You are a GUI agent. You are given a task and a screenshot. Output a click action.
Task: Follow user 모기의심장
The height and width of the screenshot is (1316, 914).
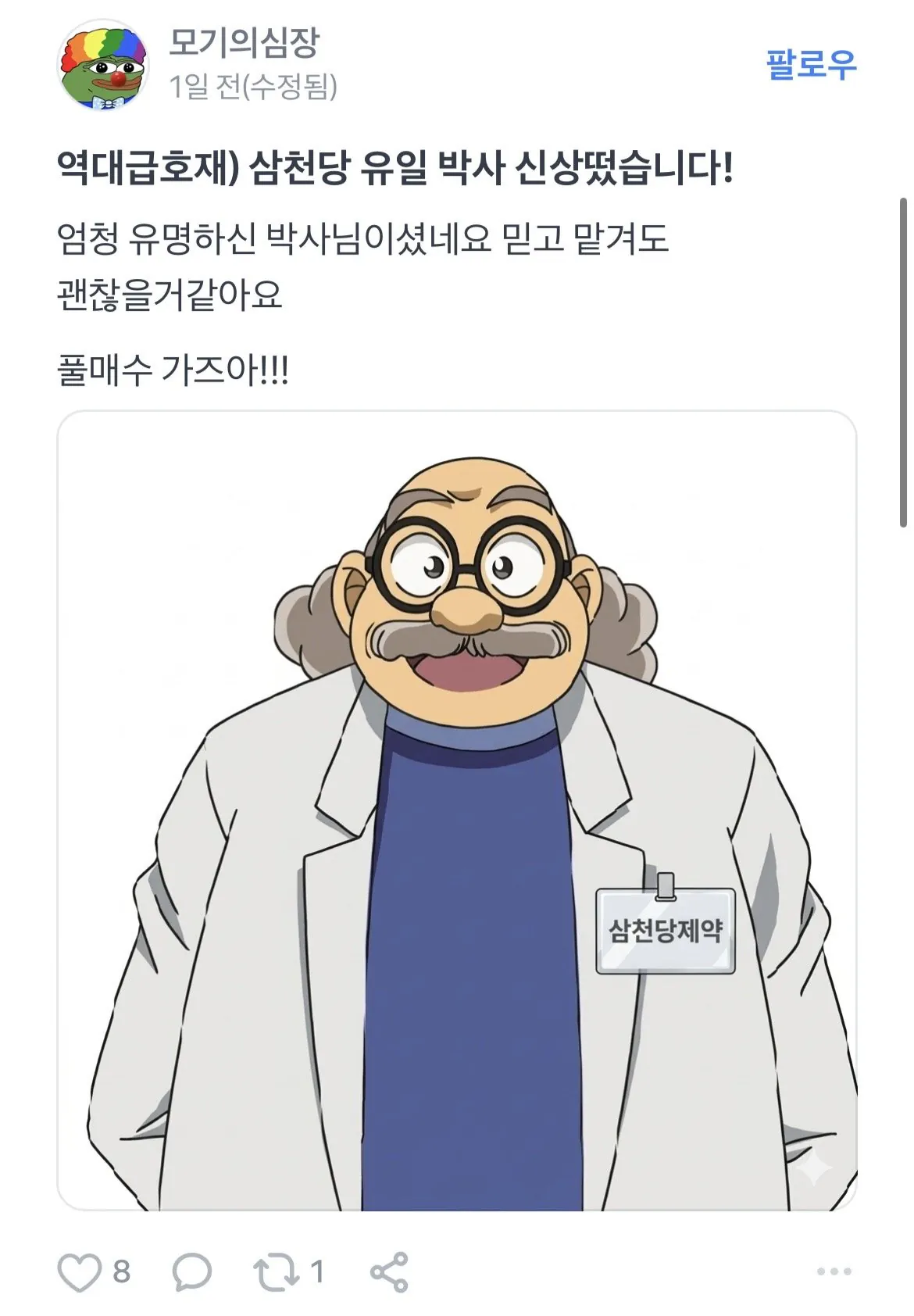[811, 64]
